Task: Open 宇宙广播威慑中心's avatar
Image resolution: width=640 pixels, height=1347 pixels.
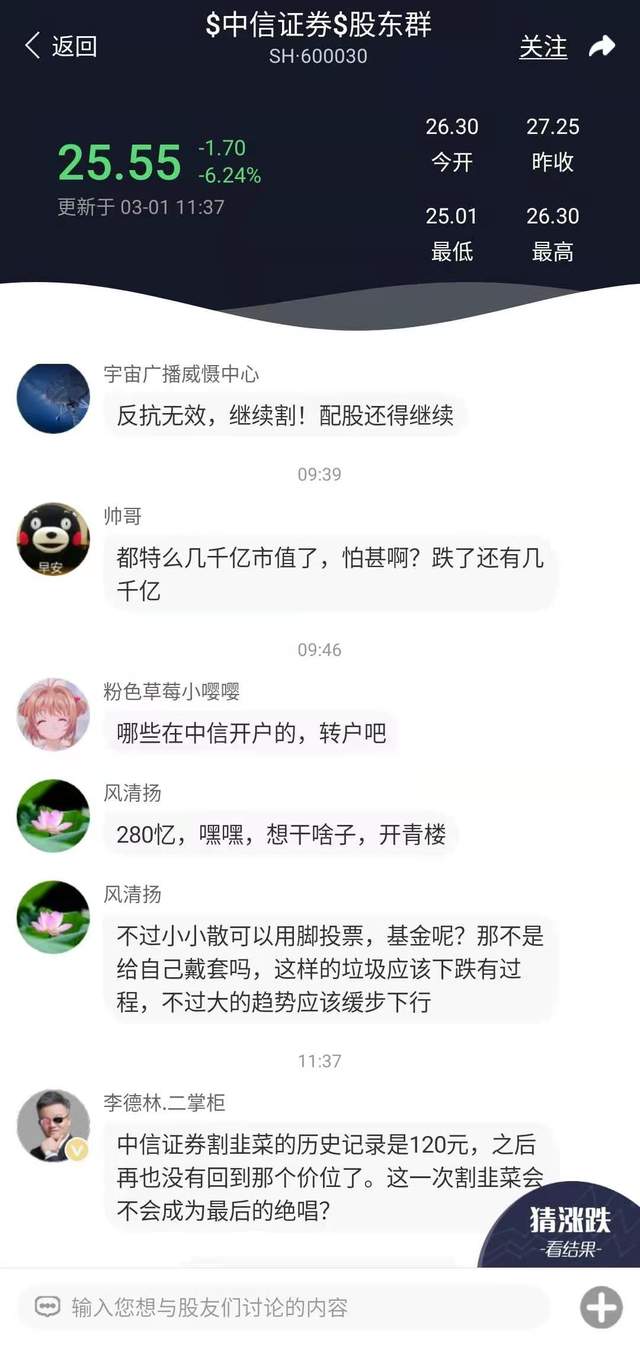Action: 53,398
